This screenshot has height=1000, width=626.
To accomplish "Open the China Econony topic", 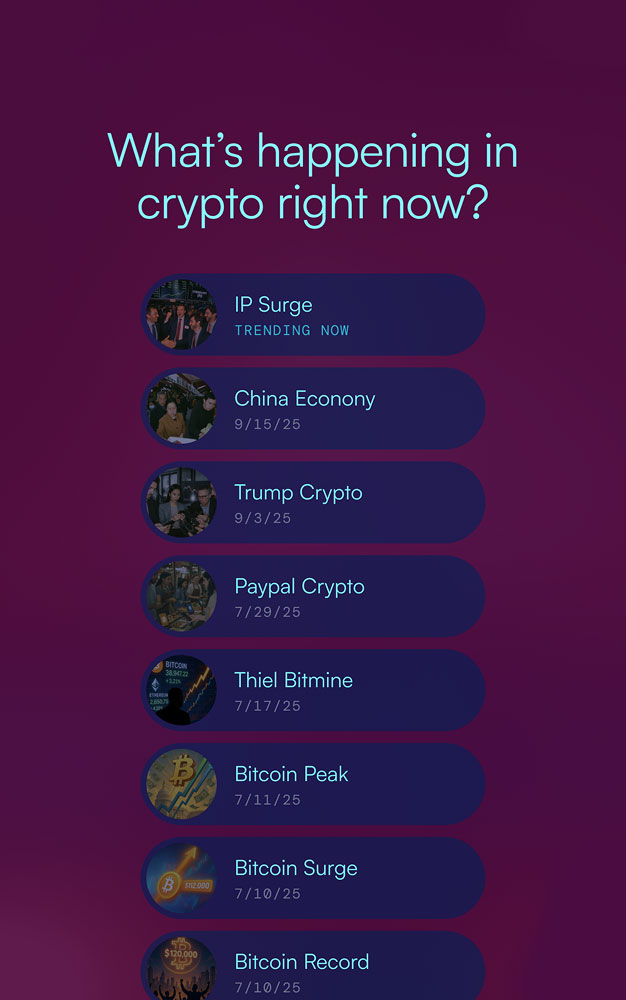I will (x=312, y=409).
